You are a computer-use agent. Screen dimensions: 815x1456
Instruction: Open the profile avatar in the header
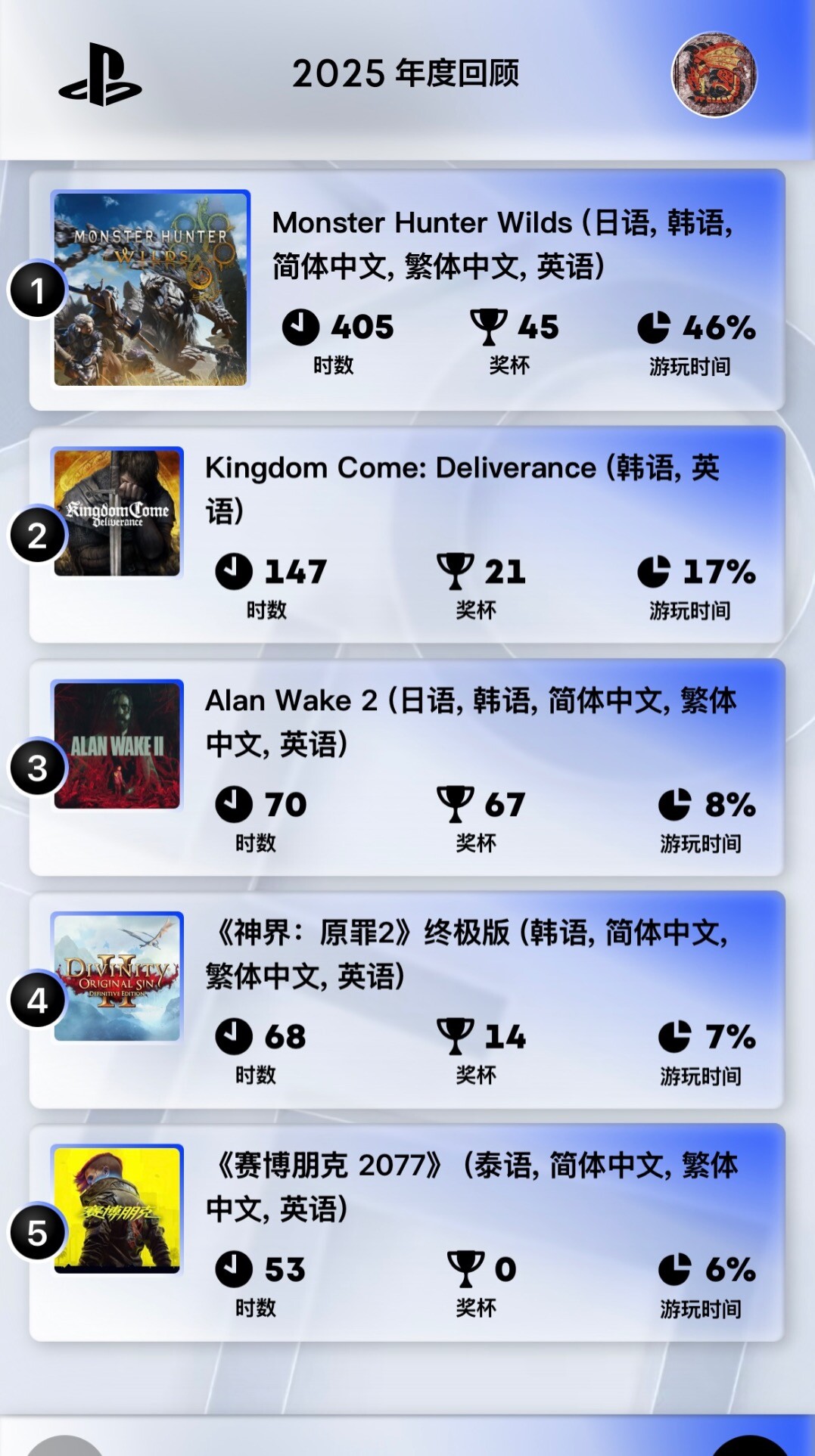click(714, 75)
